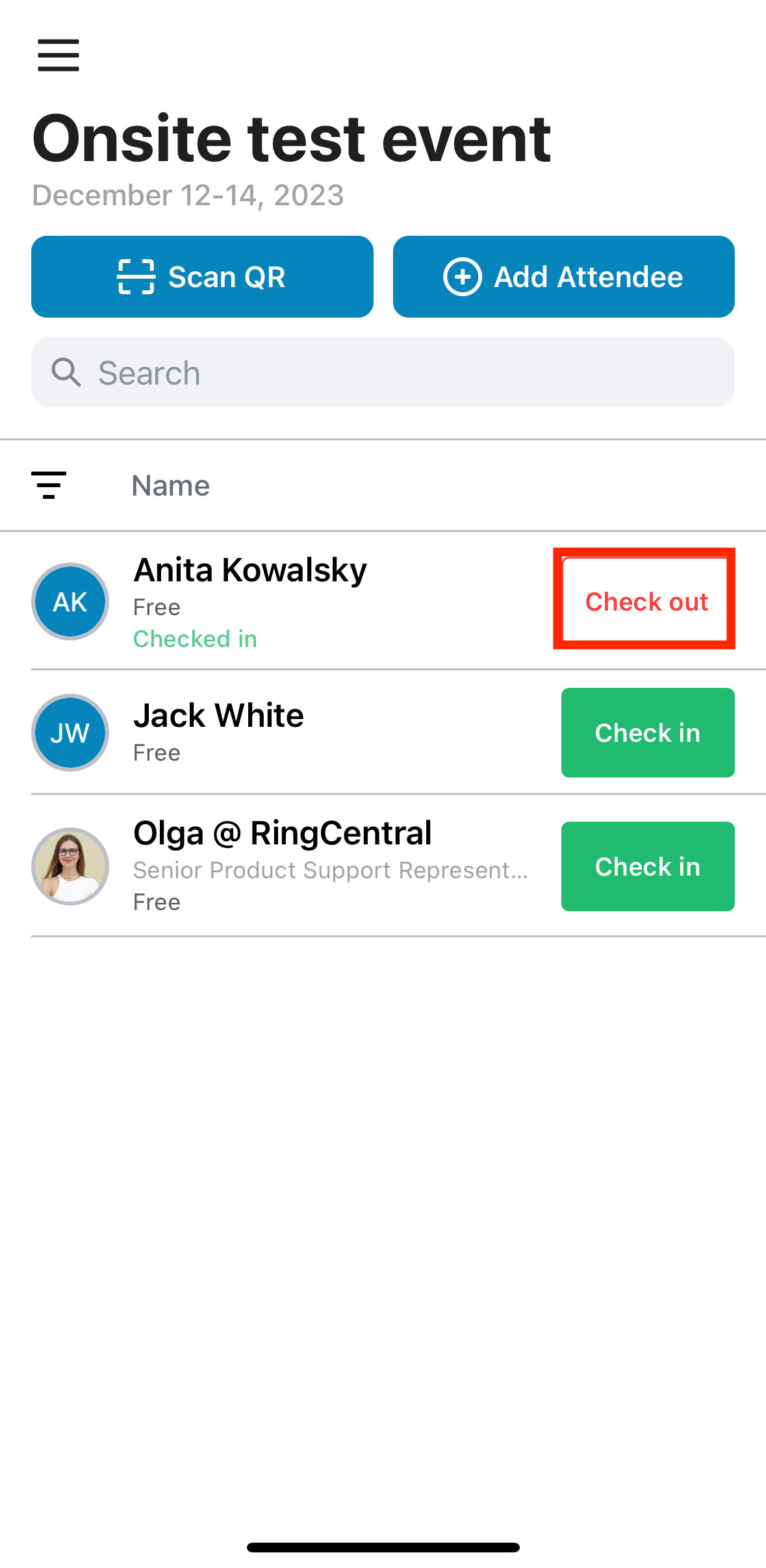Add a new attendee

click(x=564, y=277)
